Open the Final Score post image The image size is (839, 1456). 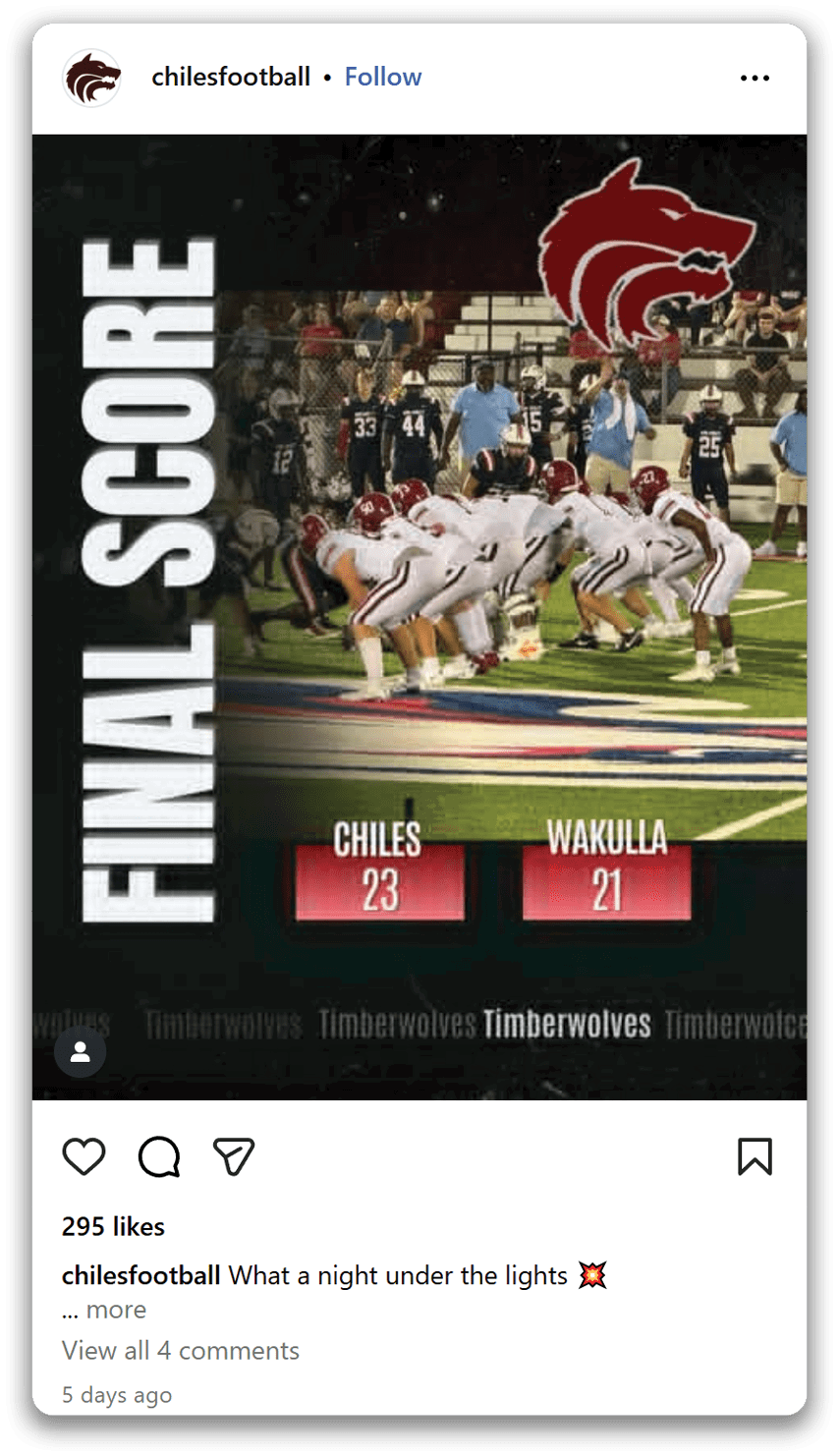(x=419, y=616)
